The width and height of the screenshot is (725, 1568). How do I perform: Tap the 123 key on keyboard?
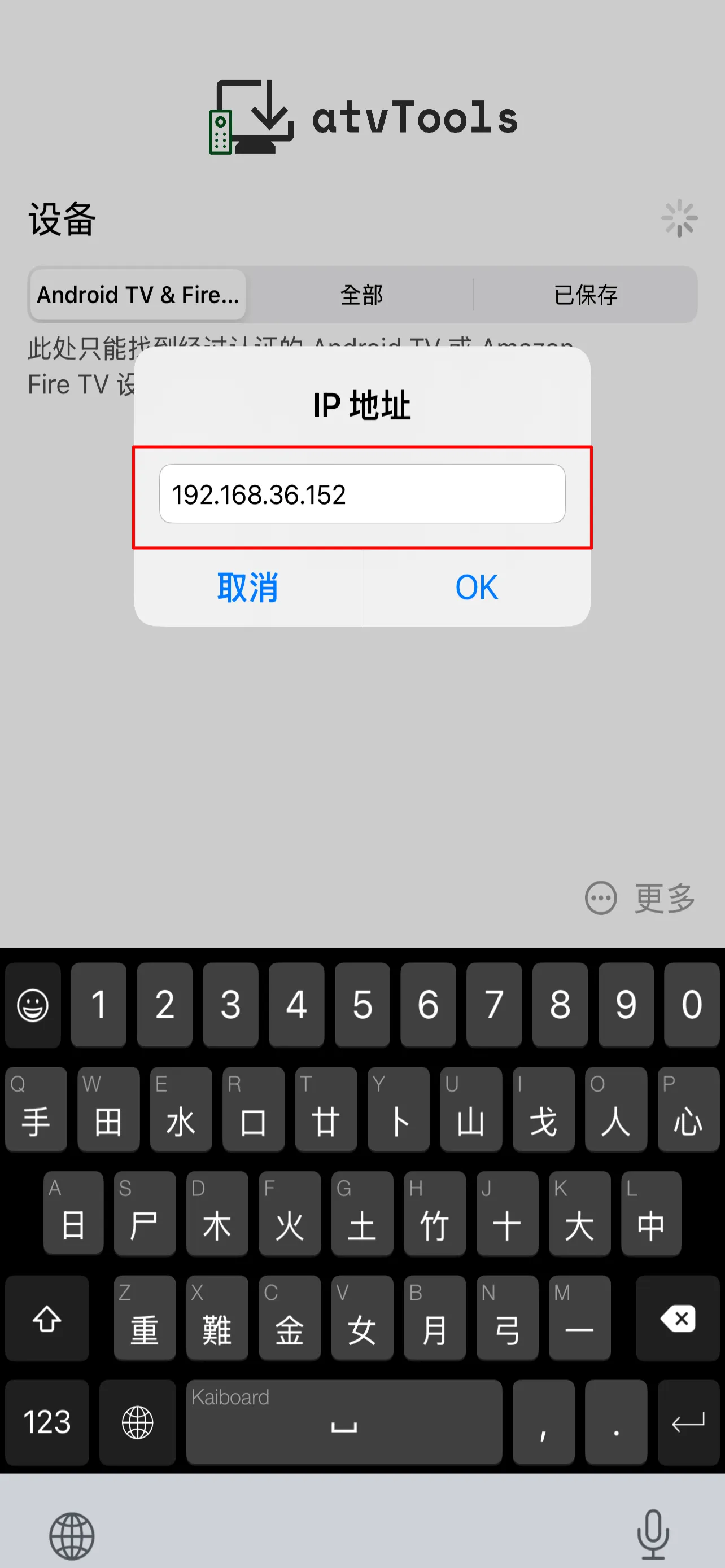point(47,1422)
